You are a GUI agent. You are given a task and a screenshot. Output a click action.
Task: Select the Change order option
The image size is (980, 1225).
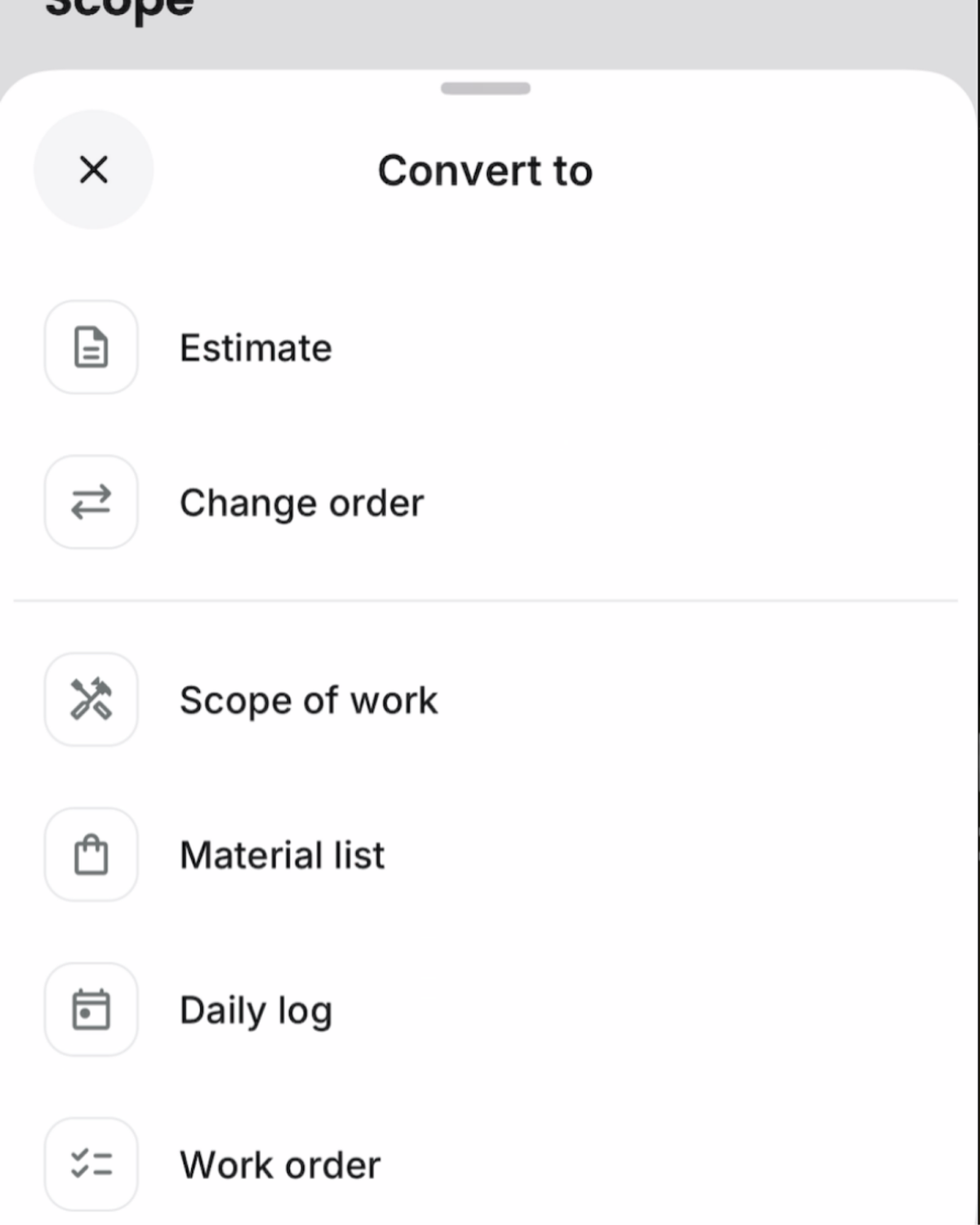301,503
